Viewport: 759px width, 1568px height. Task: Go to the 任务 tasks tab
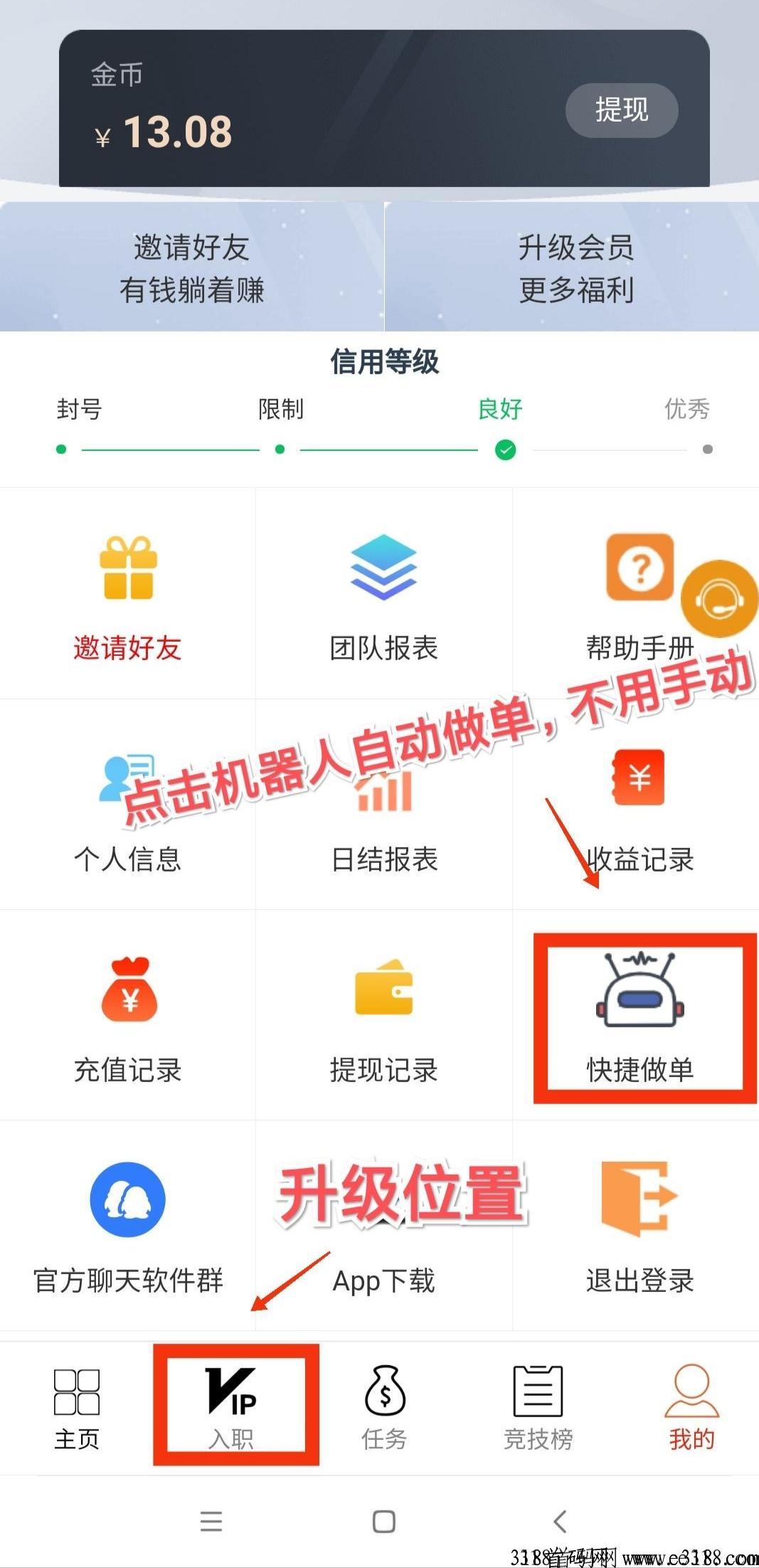[384, 1409]
